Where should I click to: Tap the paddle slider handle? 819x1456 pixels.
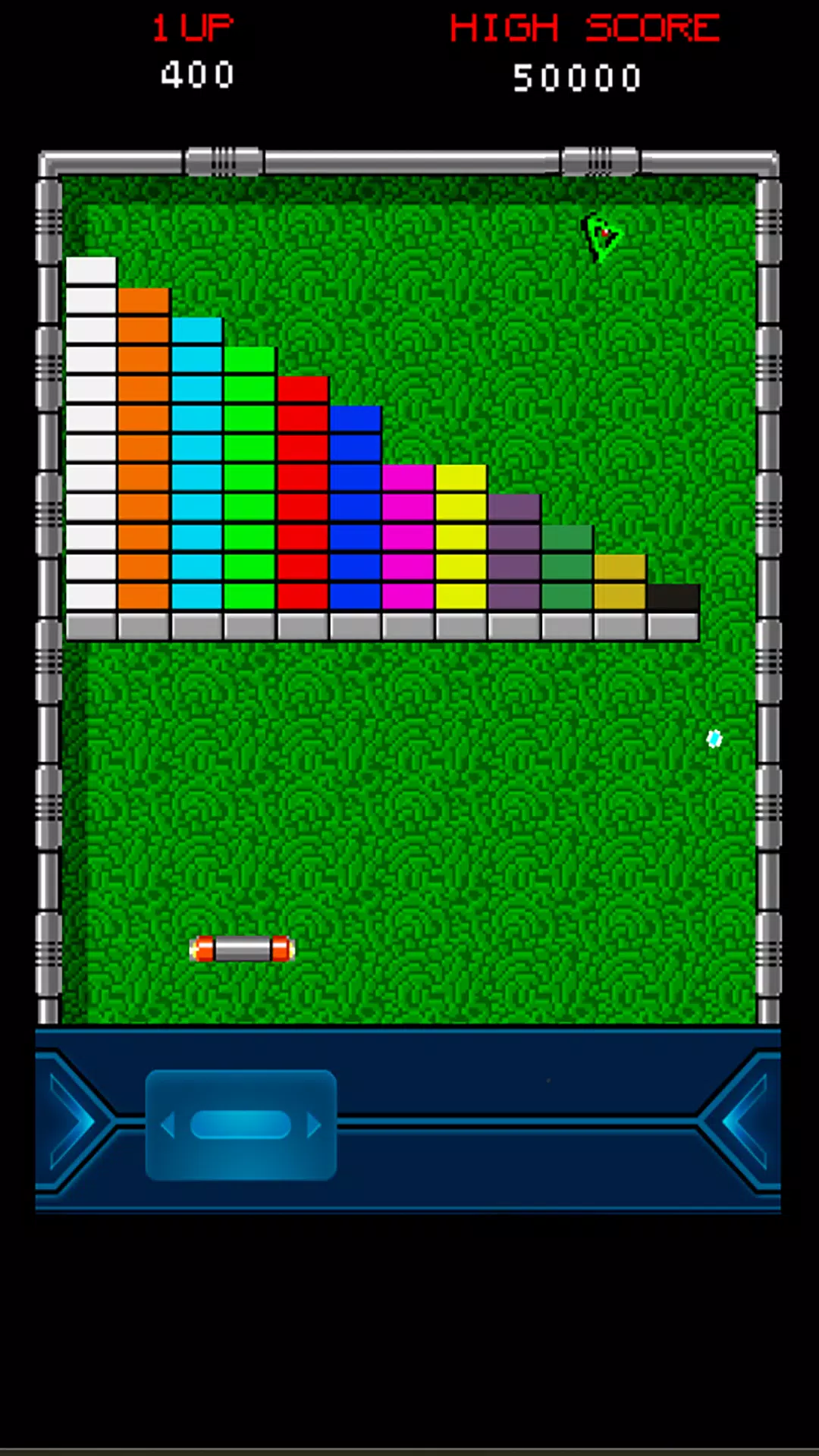[x=240, y=1125]
